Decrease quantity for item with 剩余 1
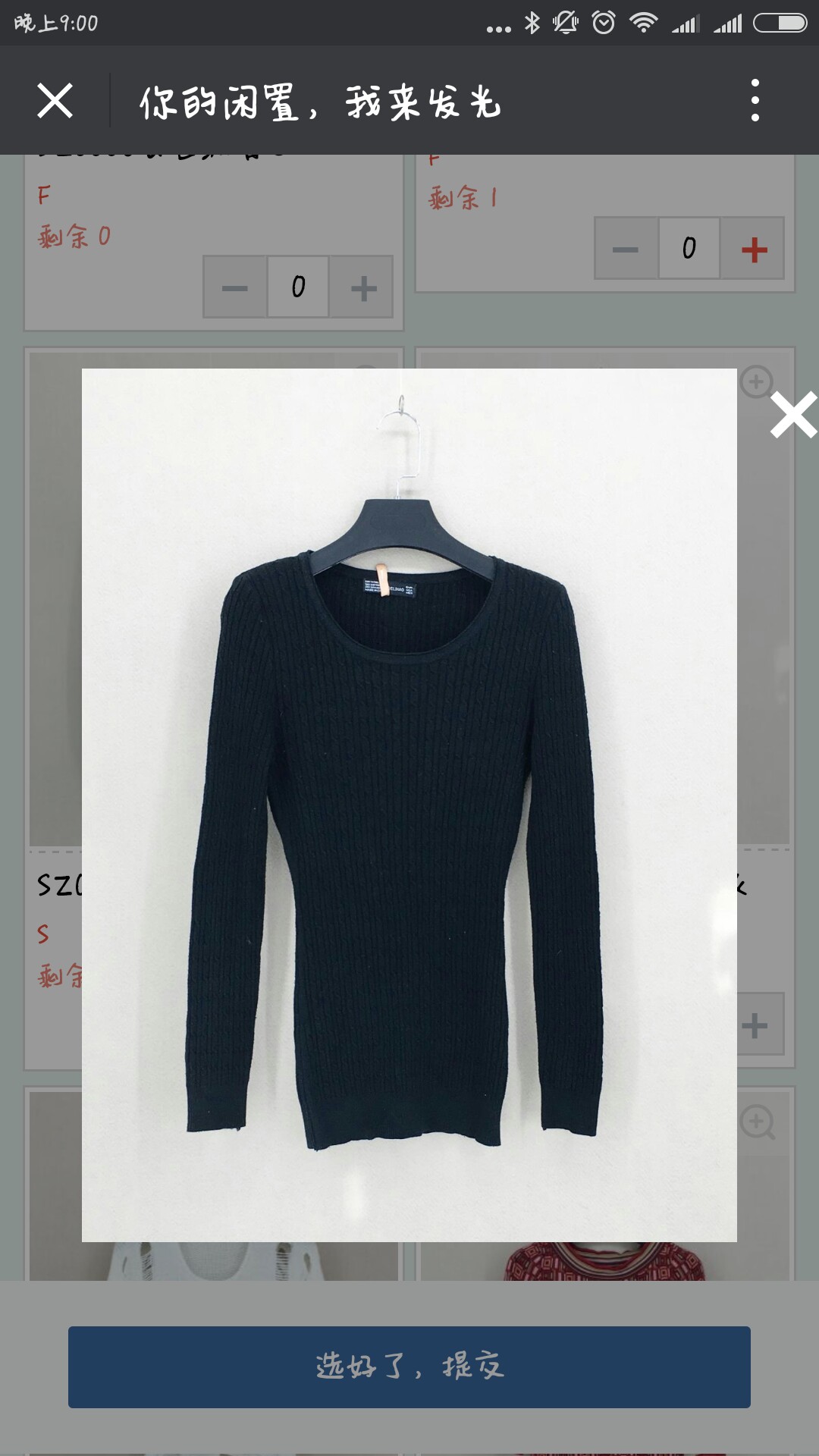Viewport: 819px width, 1456px height. tap(626, 249)
